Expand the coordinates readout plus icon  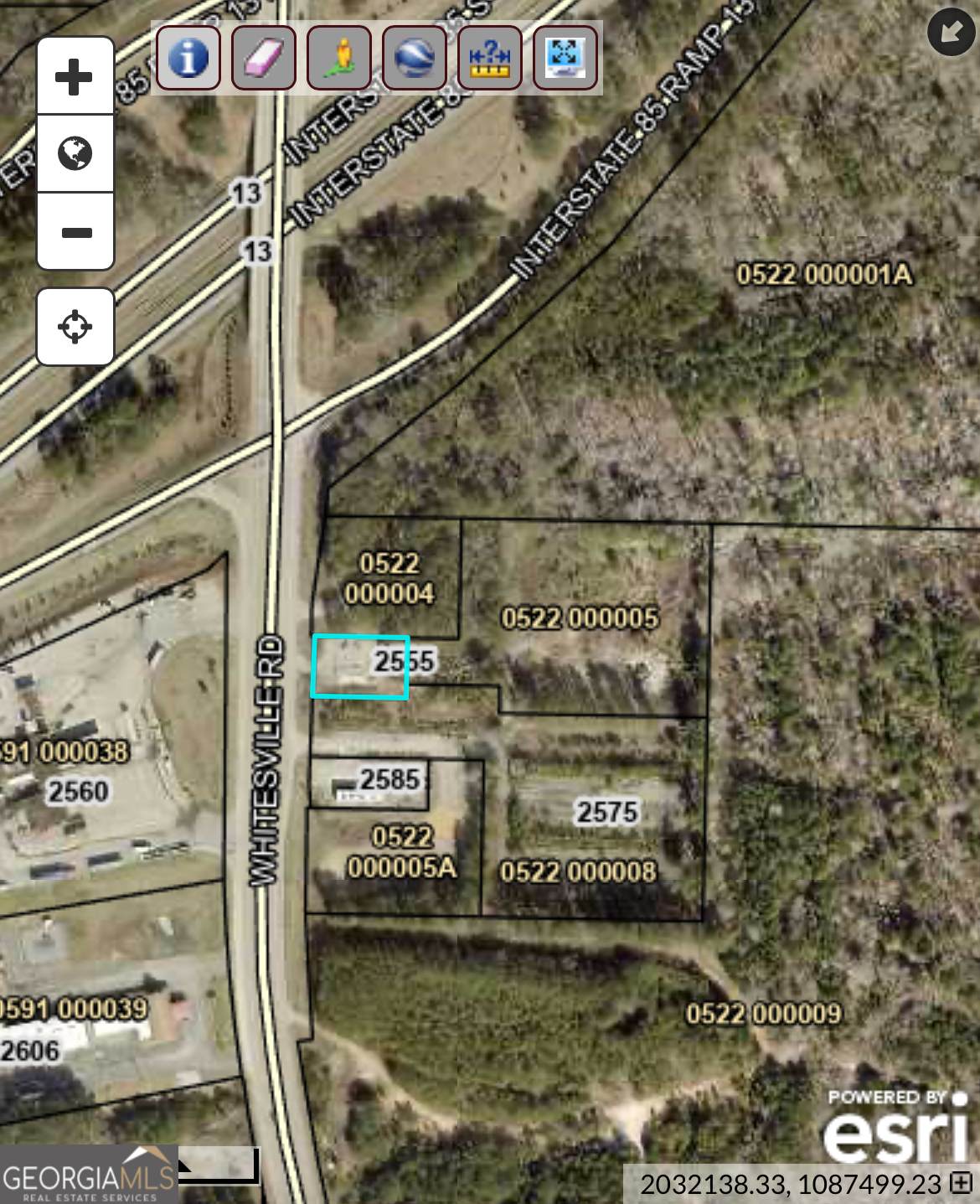(x=961, y=1183)
